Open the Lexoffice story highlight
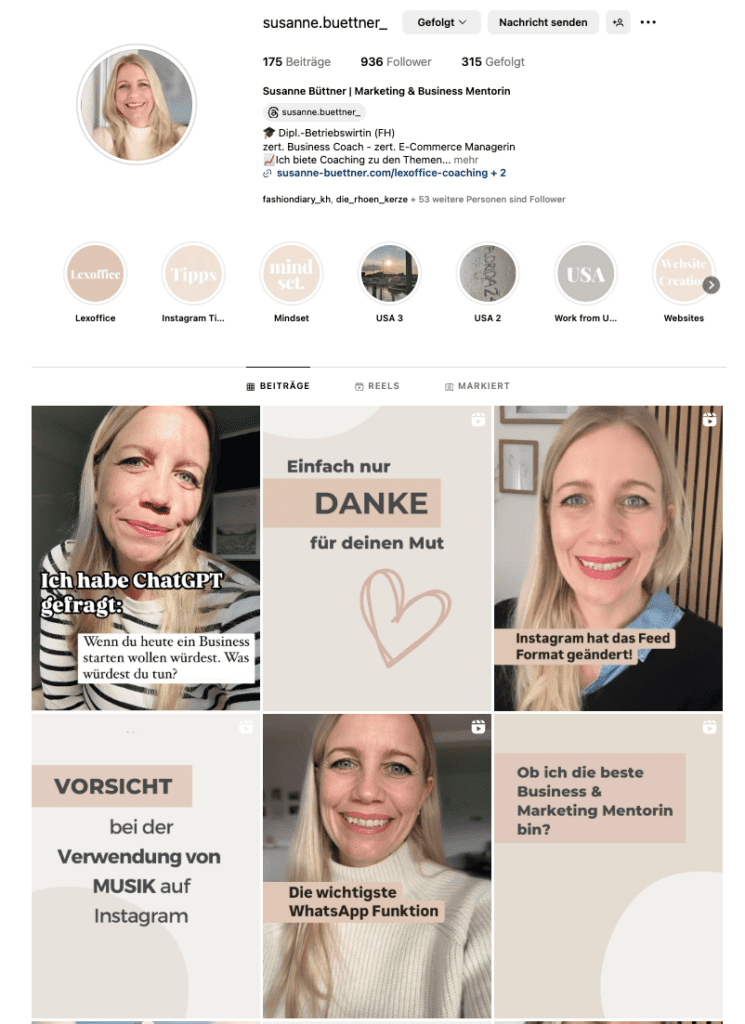Viewport: 745px width, 1024px height. pyautogui.click(x=95, y=274)
